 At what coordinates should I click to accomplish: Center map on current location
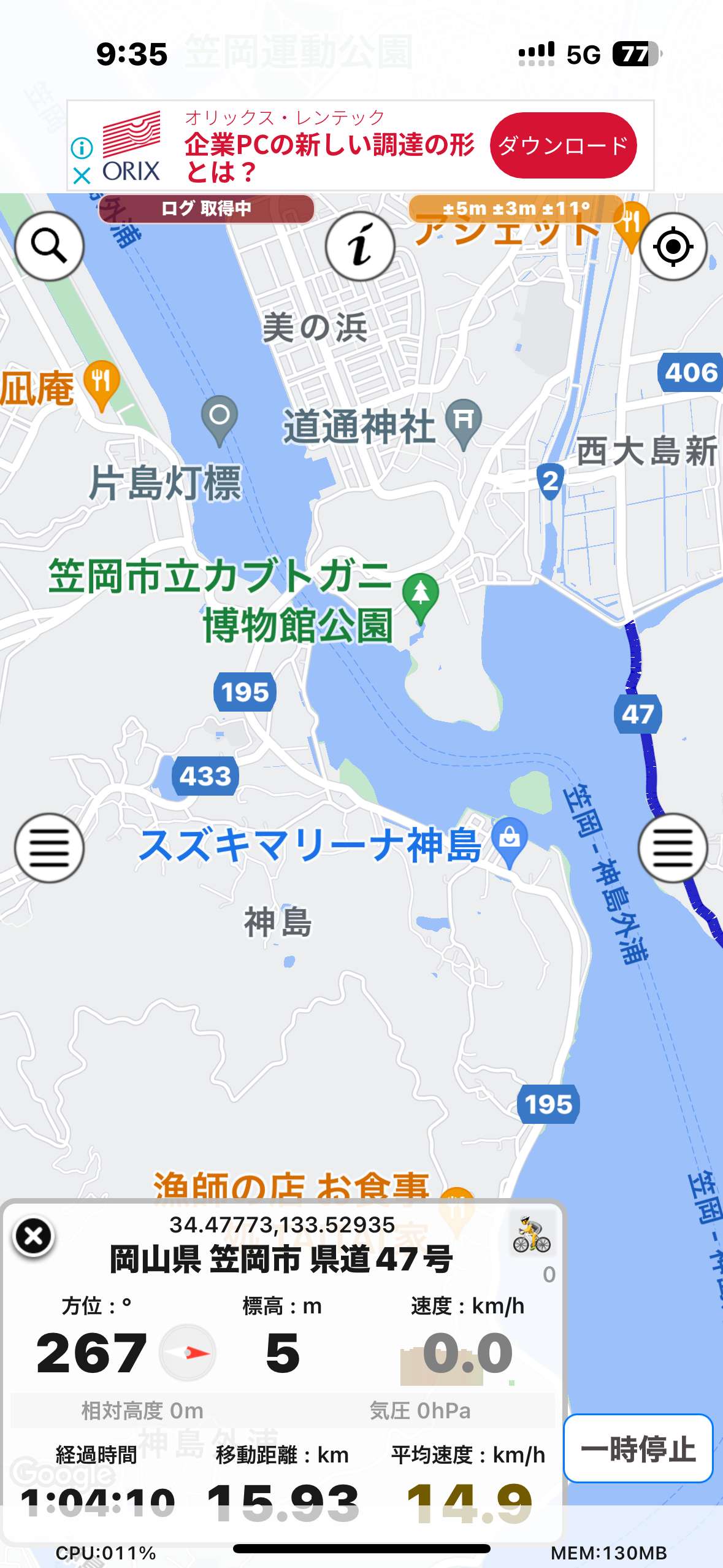tap(673, 247)
